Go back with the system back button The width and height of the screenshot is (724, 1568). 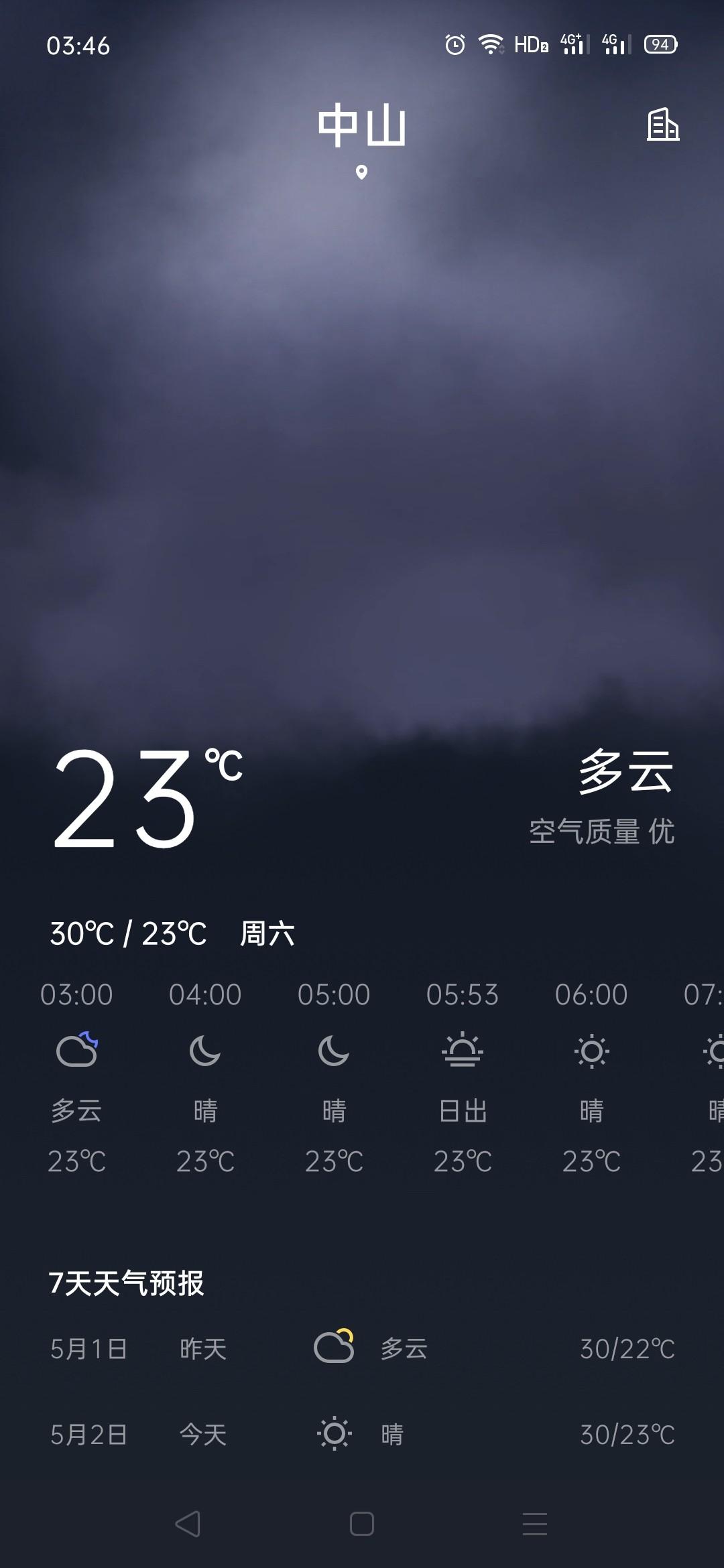(188, 1524)
